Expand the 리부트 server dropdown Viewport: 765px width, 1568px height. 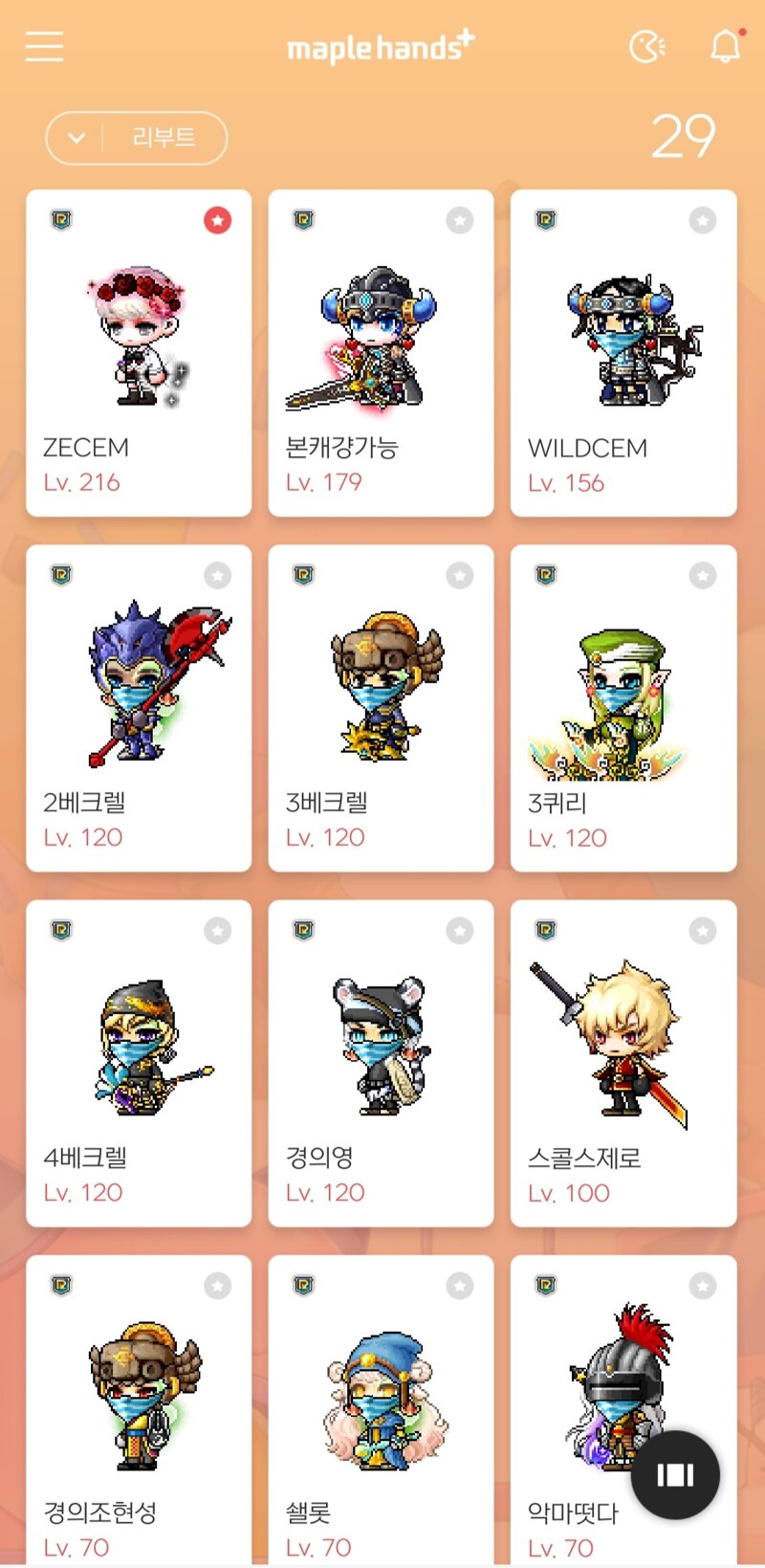136,138
